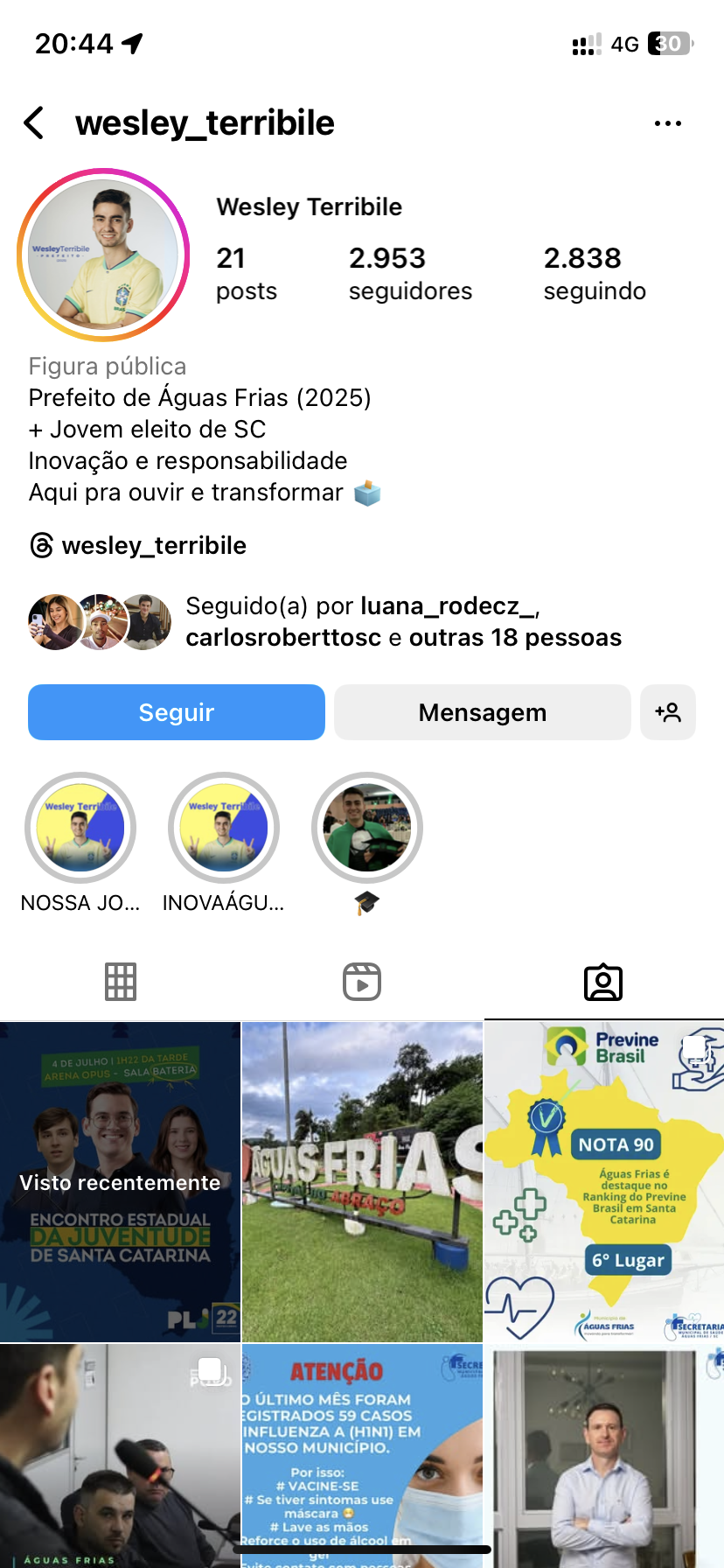
Task: Switch to the Reels tab
Action: (362, 982)
